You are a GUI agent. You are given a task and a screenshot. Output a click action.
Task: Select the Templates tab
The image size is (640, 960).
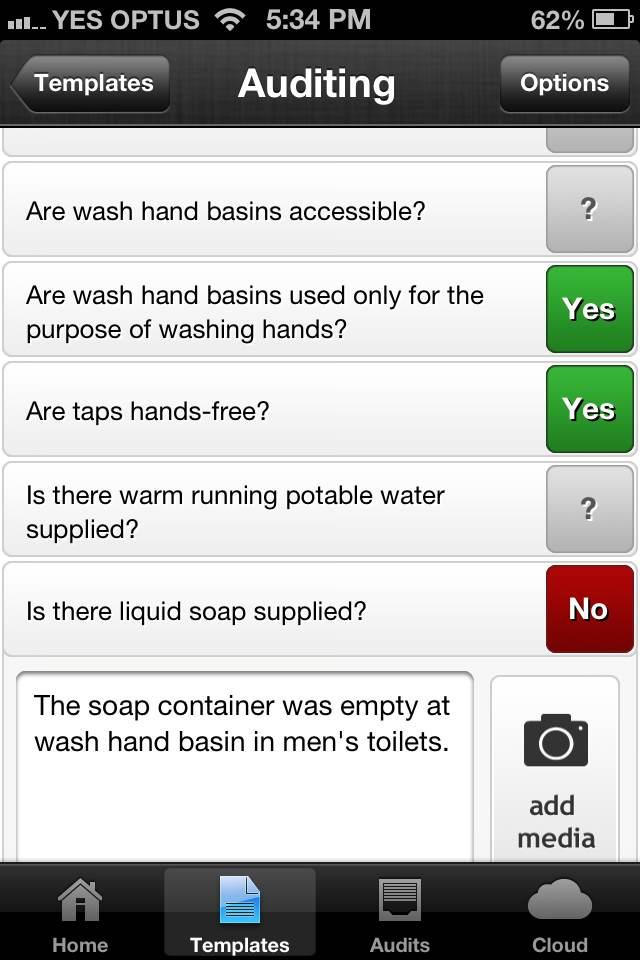coord(240,915)
